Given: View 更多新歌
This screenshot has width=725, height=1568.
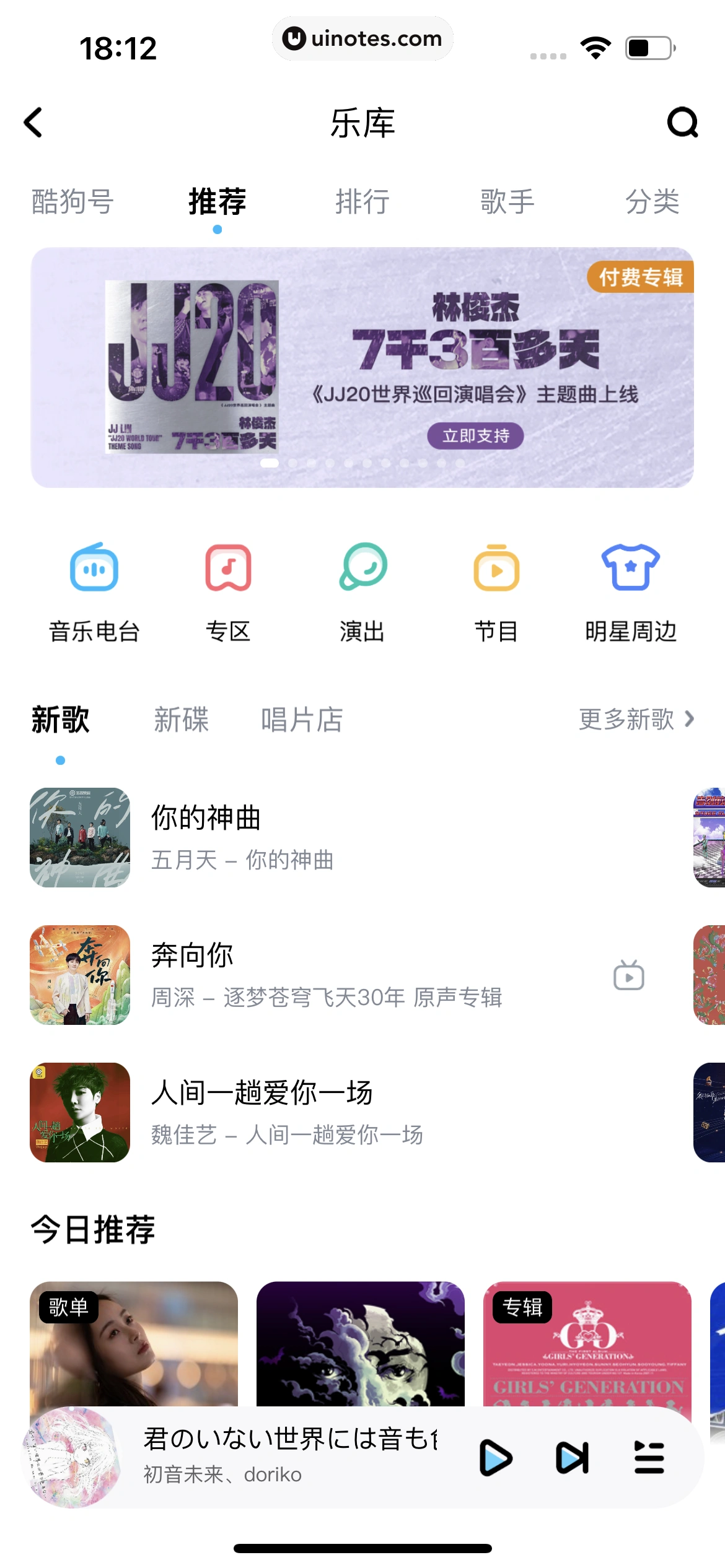Looking at the screenshot, I should click(636, 720).
